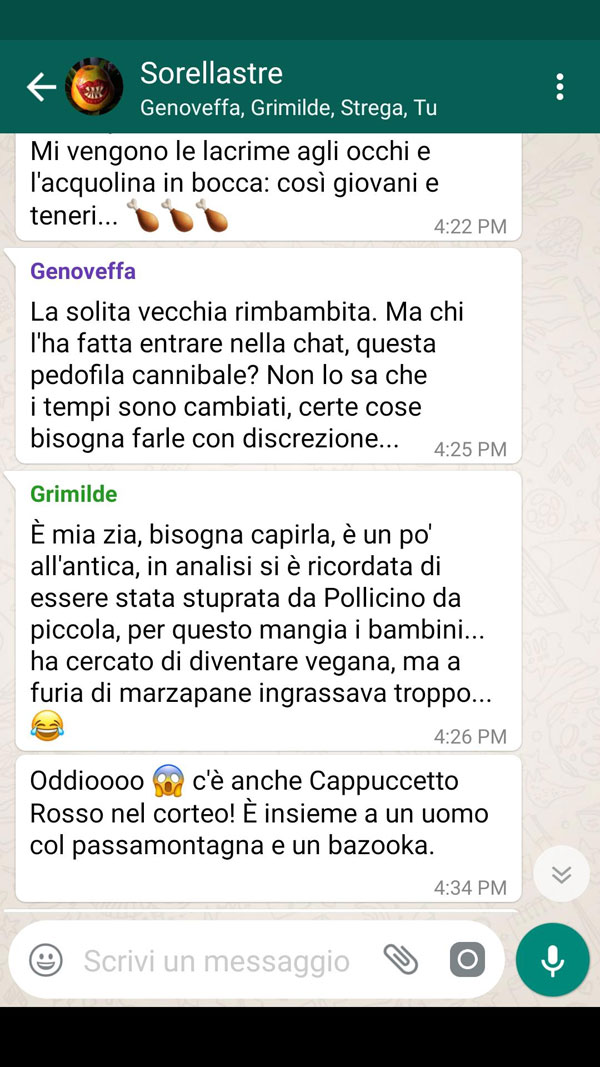View the Sorellastre group profile picture
600x1067 pixels.
pyautogui.click(x=94, y=86)
